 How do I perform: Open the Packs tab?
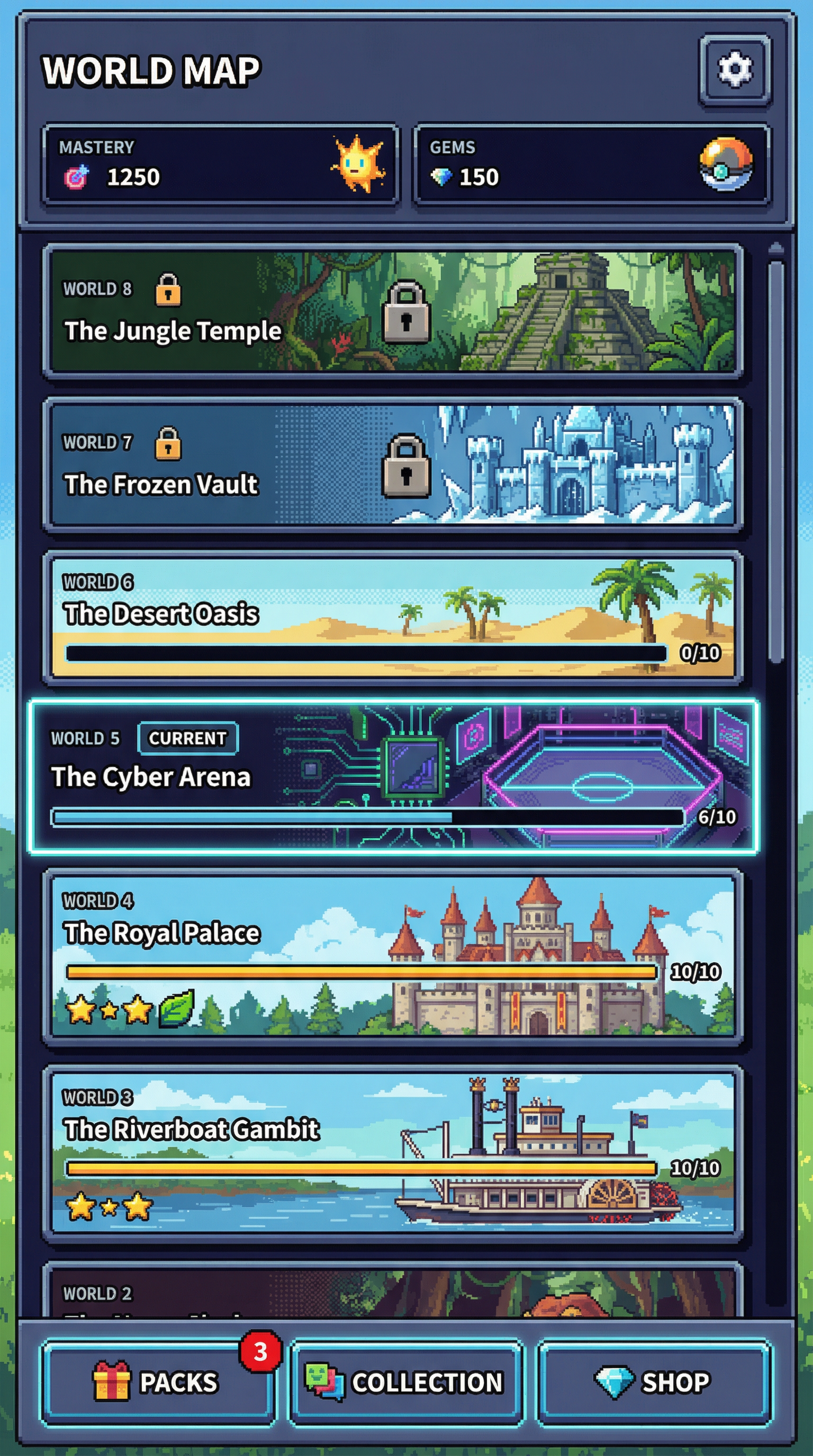[x=157, y=1382]
